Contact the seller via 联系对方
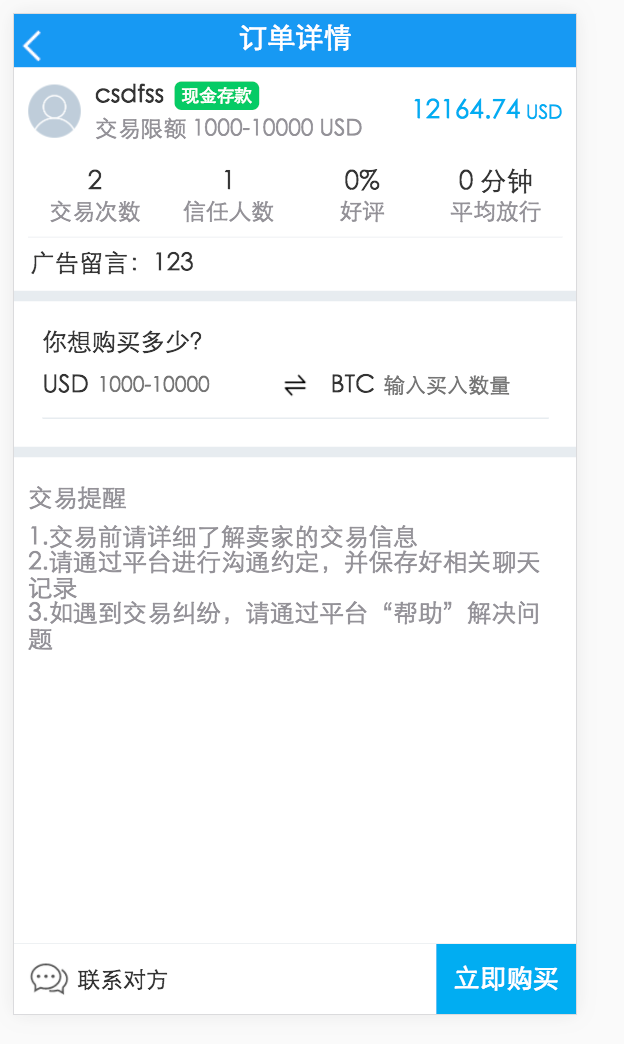Viewport: 624px width, 1044px height. pyautogui.click(x=99, y=979)
